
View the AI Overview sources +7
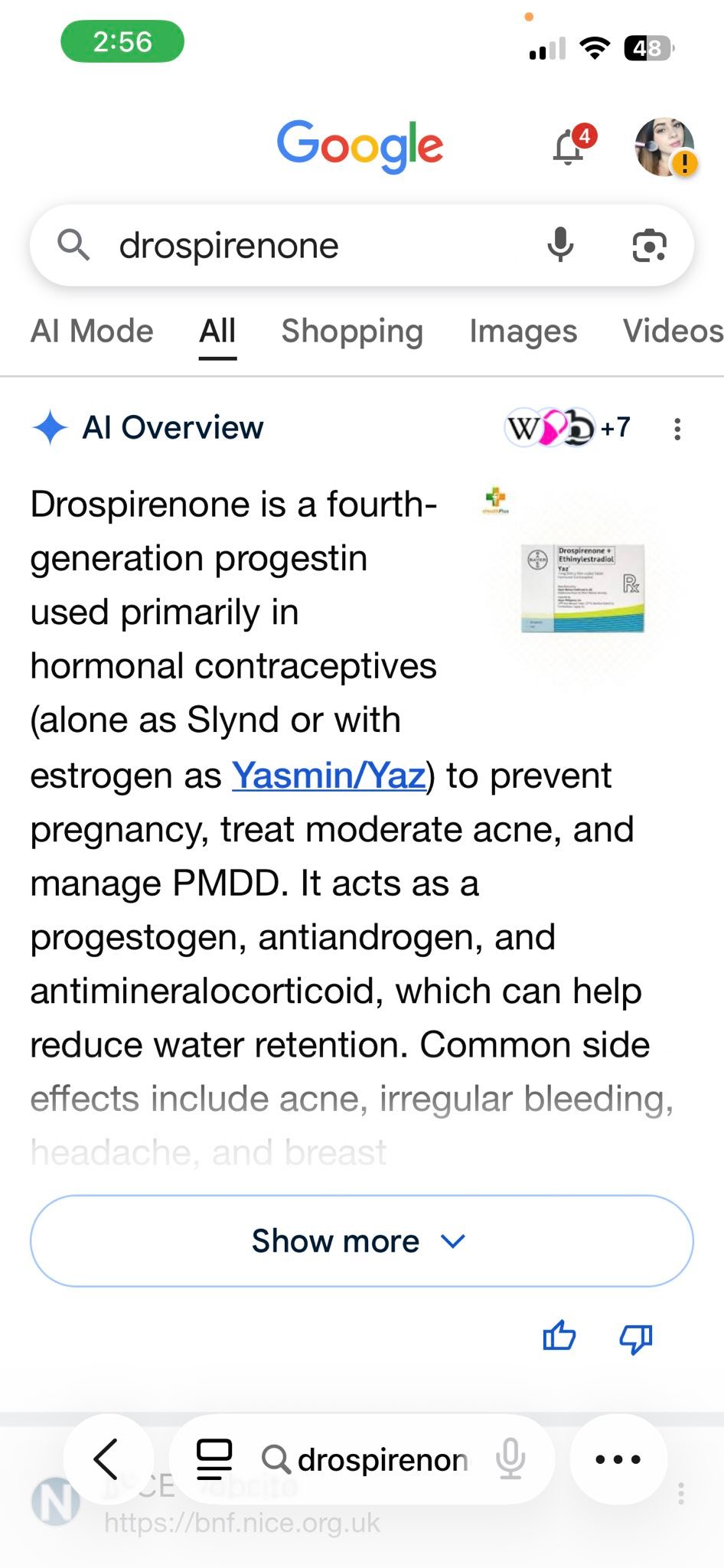pyautogui.click(x=568, y=427)
